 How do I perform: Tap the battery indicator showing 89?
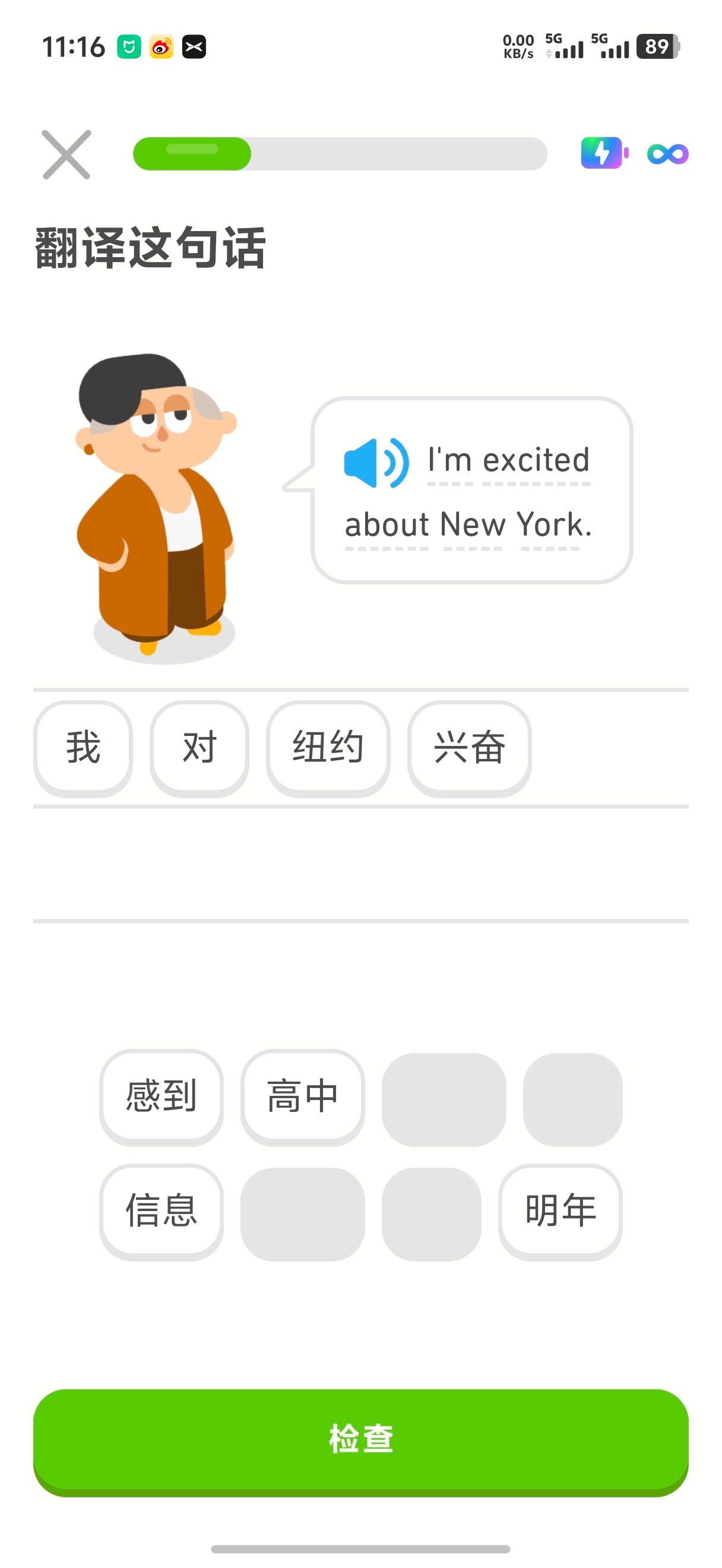(658, 46)
